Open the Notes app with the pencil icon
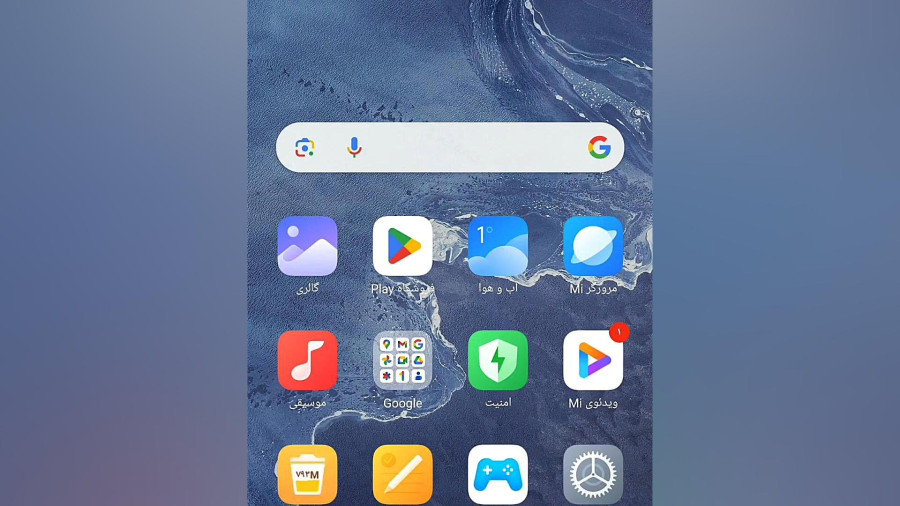The width and height of the screenshot is (900, 506). pos(402,474)
